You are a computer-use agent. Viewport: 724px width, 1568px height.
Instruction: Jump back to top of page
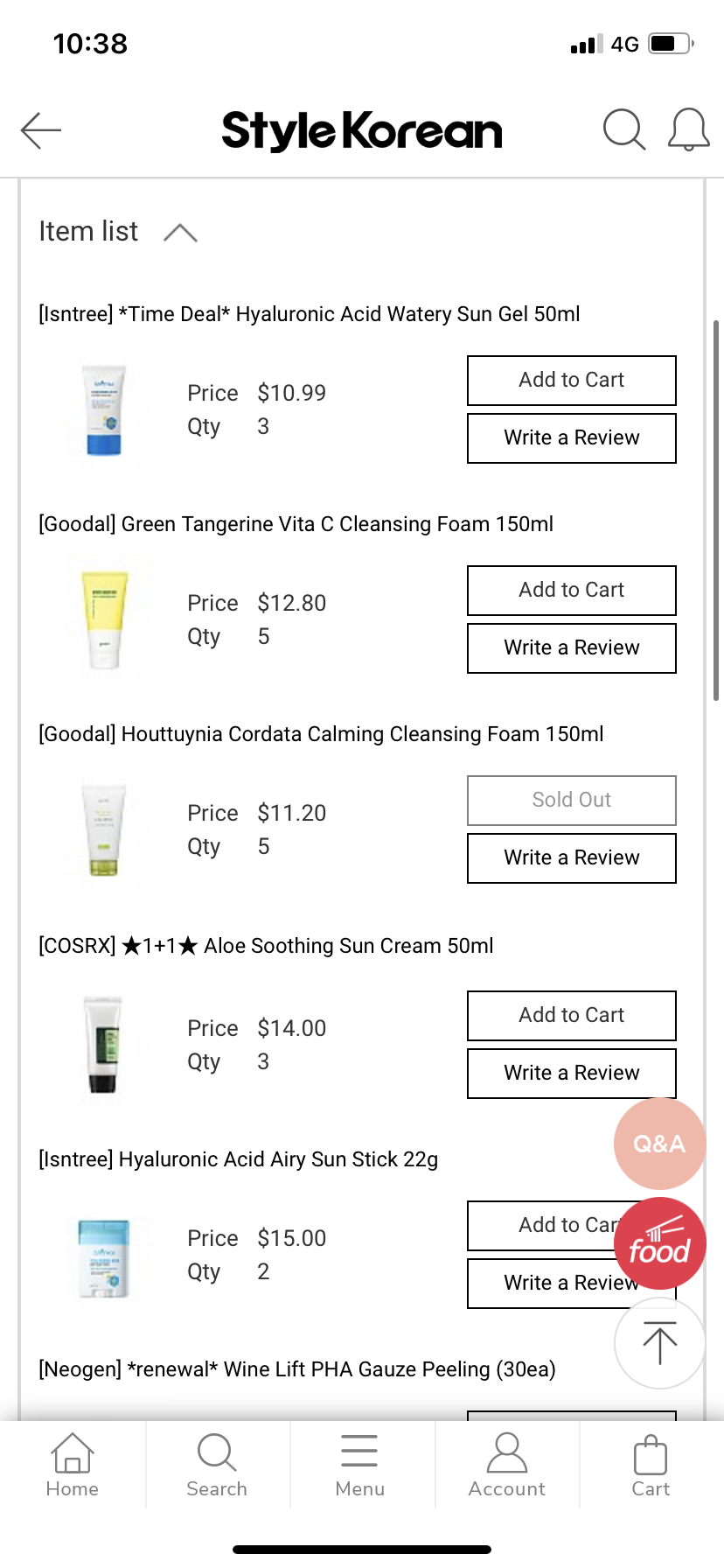click(659, 1343)
